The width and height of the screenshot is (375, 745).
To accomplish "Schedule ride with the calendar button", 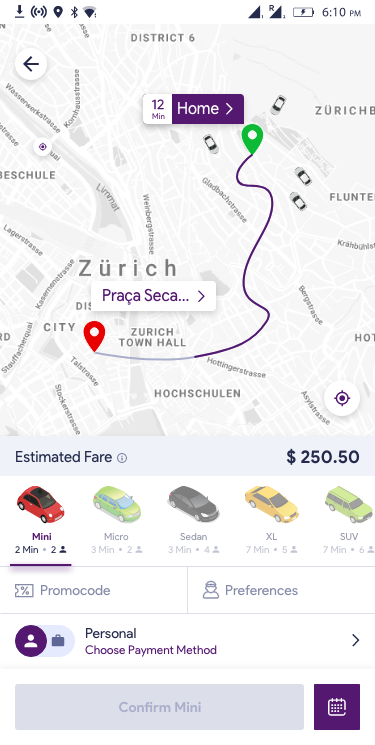I will coord(337,707).
